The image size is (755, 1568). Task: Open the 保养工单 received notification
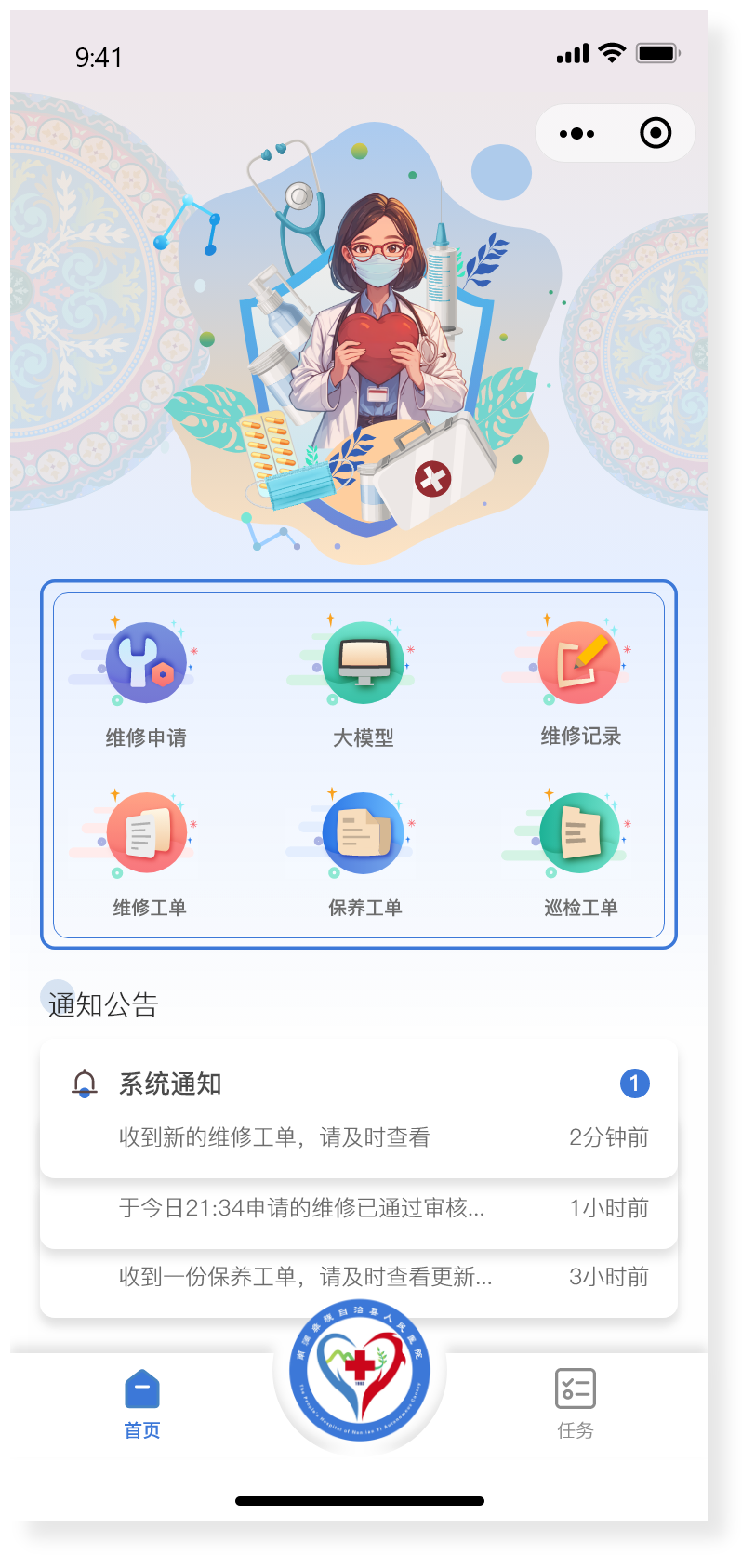pyautogui.click(x=358, y=1278)
